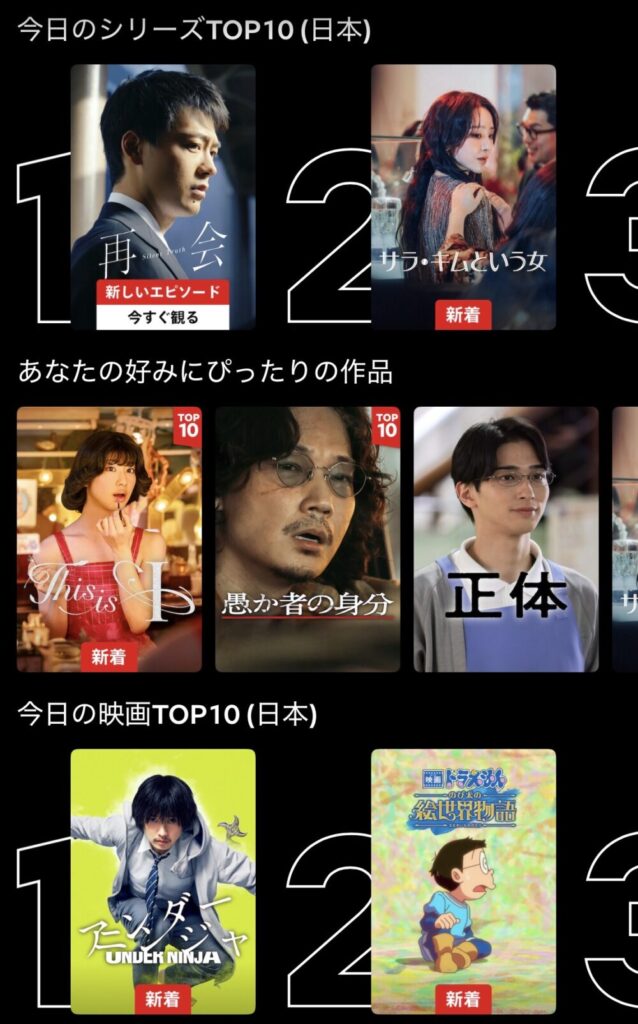Open the series 再会 poster

click(x=162, y=180)
